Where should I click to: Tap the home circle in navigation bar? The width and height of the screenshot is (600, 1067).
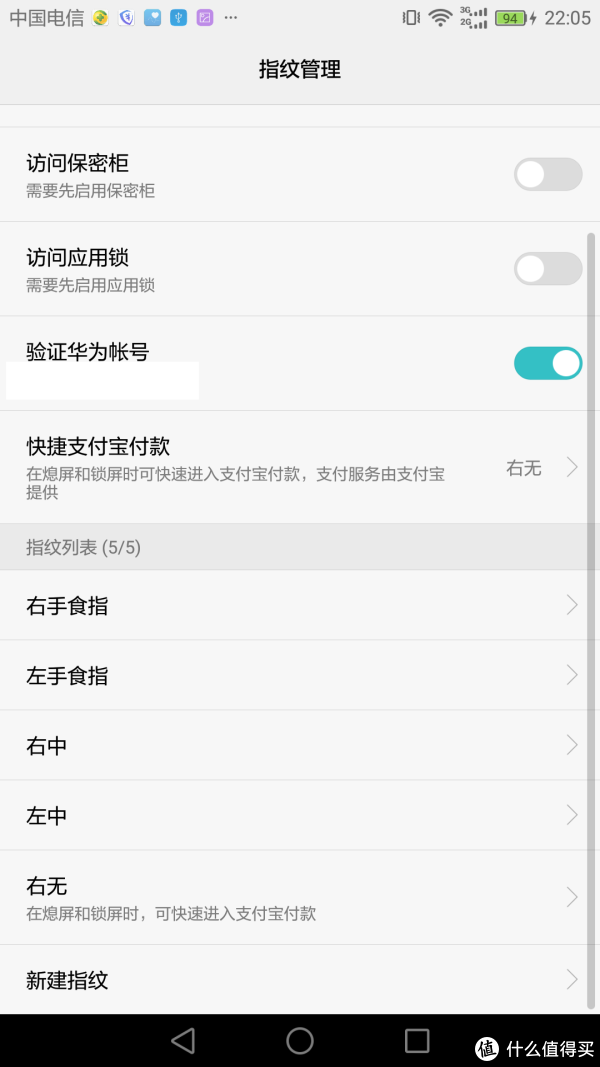coord(299,1040)
